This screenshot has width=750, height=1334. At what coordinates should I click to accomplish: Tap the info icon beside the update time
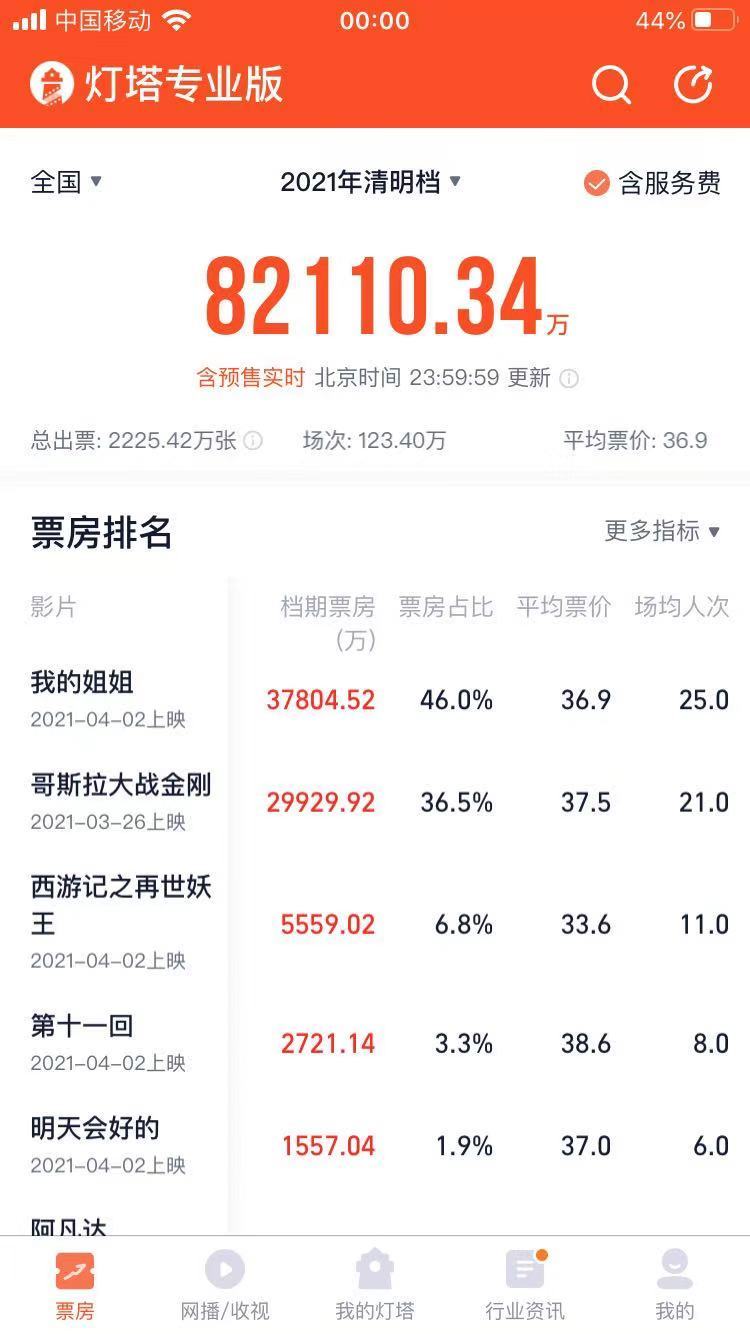tap(569, 378)
